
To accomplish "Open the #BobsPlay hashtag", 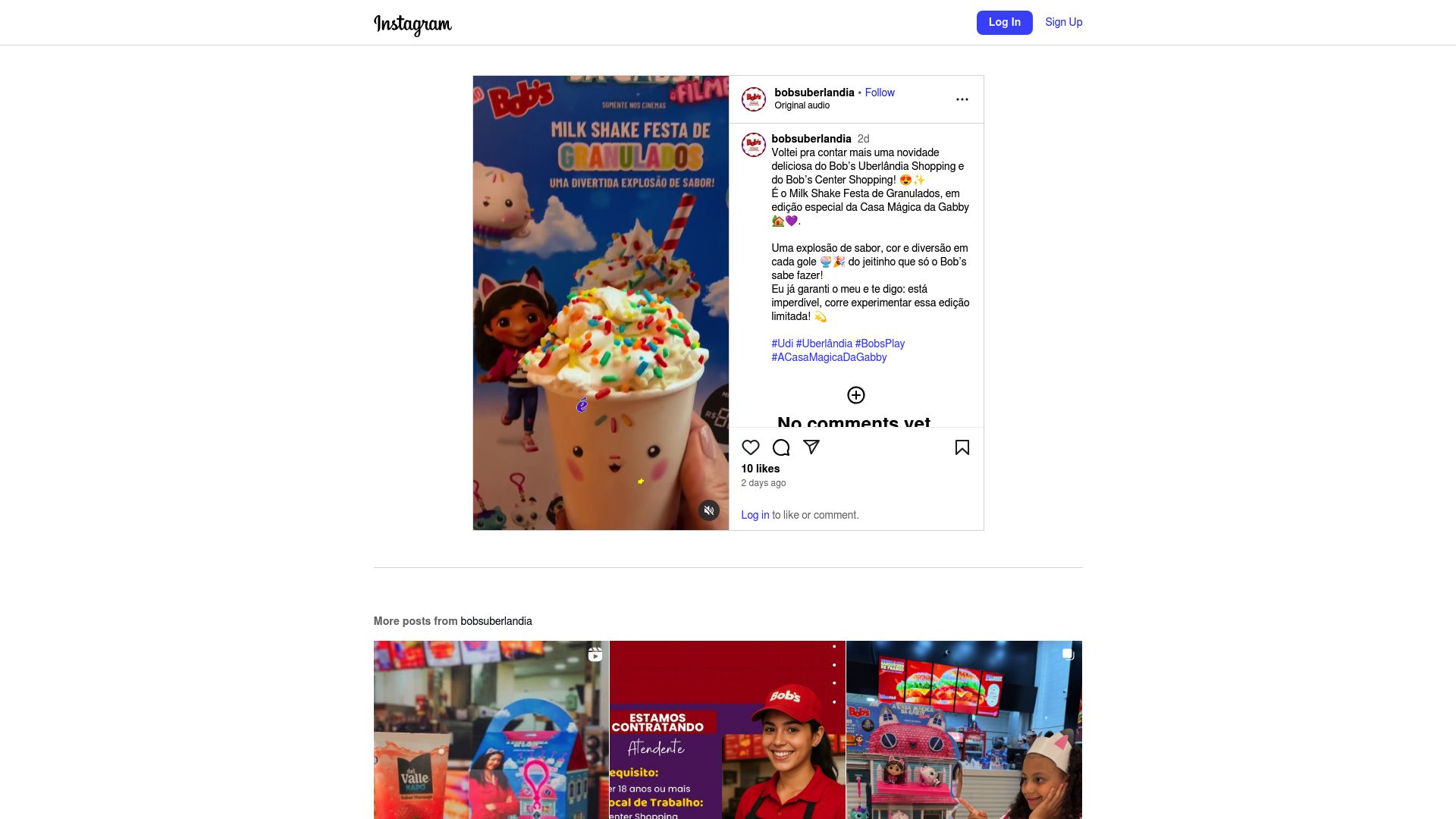I will [x=880, y=344].
